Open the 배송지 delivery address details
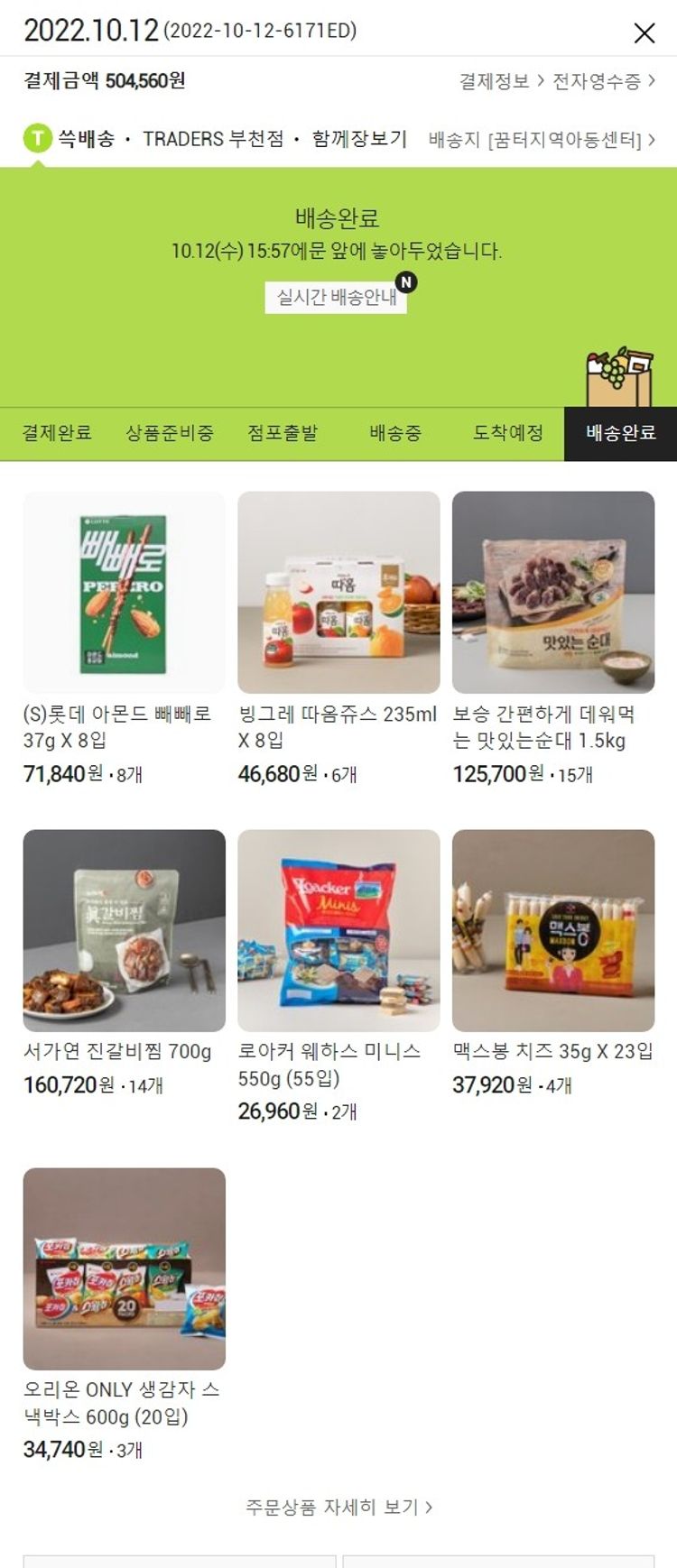This screenshot has height=1568, width=677. (542, 140)
